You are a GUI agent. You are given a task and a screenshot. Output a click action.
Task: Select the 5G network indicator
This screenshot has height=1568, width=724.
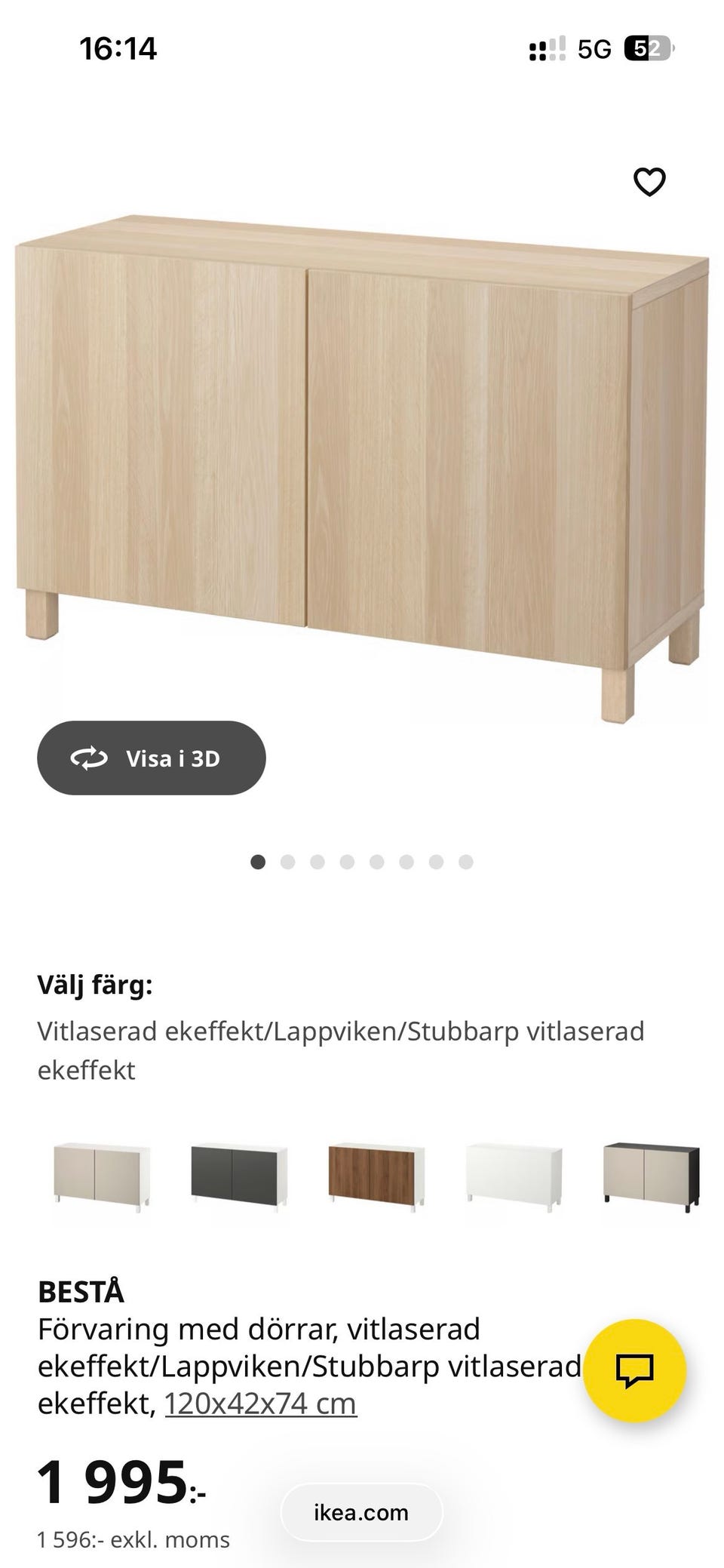pyautogui.click(x=593, y=48)
